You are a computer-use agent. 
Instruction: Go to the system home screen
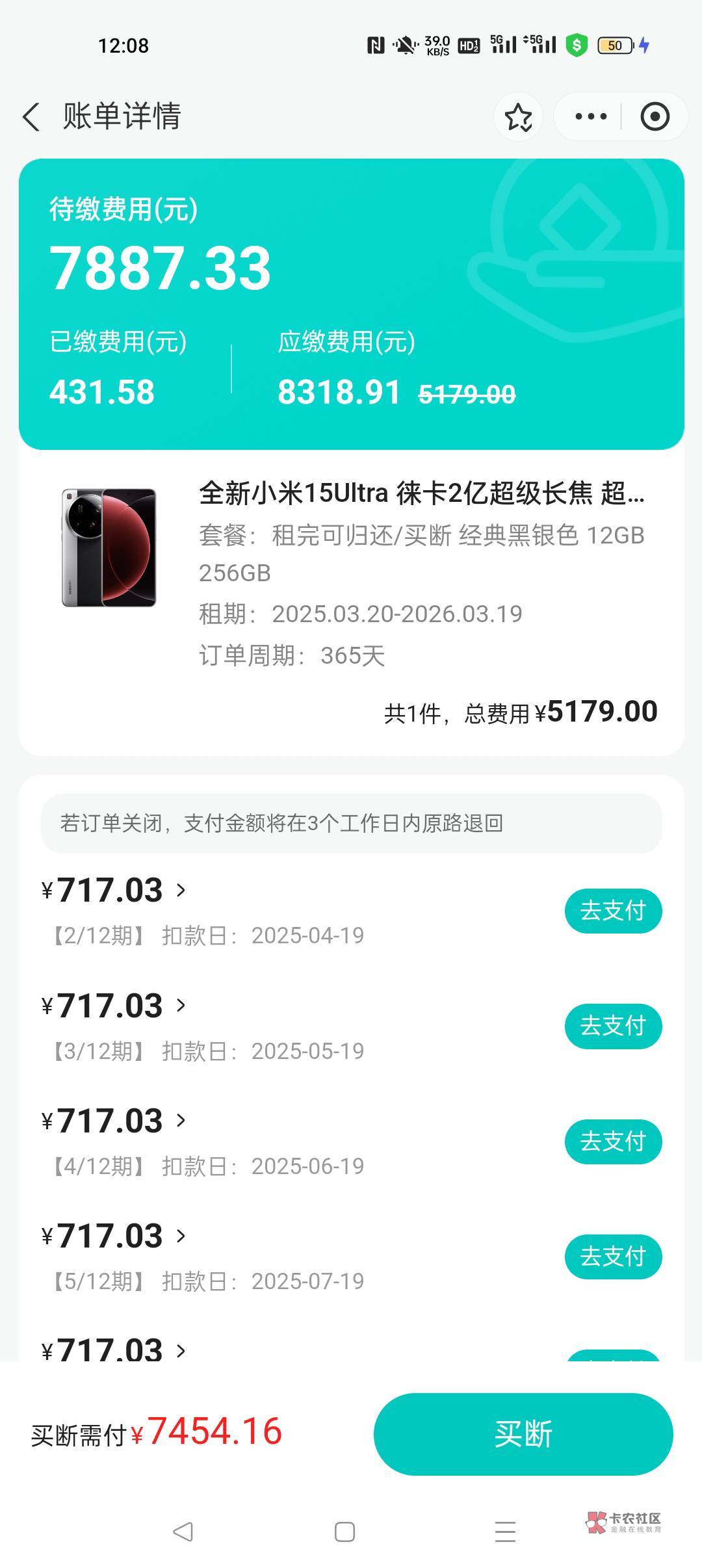coord(344,1532)
